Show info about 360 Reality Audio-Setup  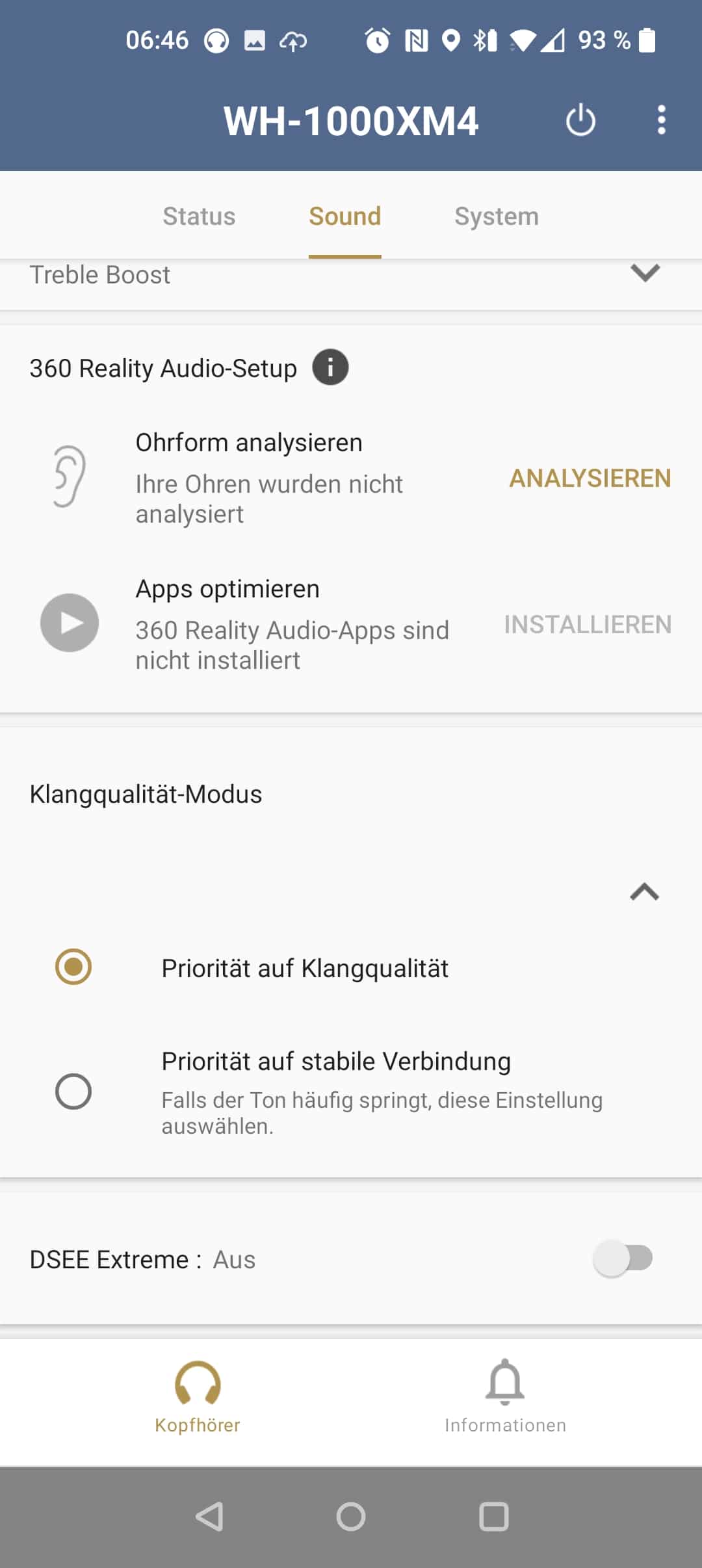[330, 367]
